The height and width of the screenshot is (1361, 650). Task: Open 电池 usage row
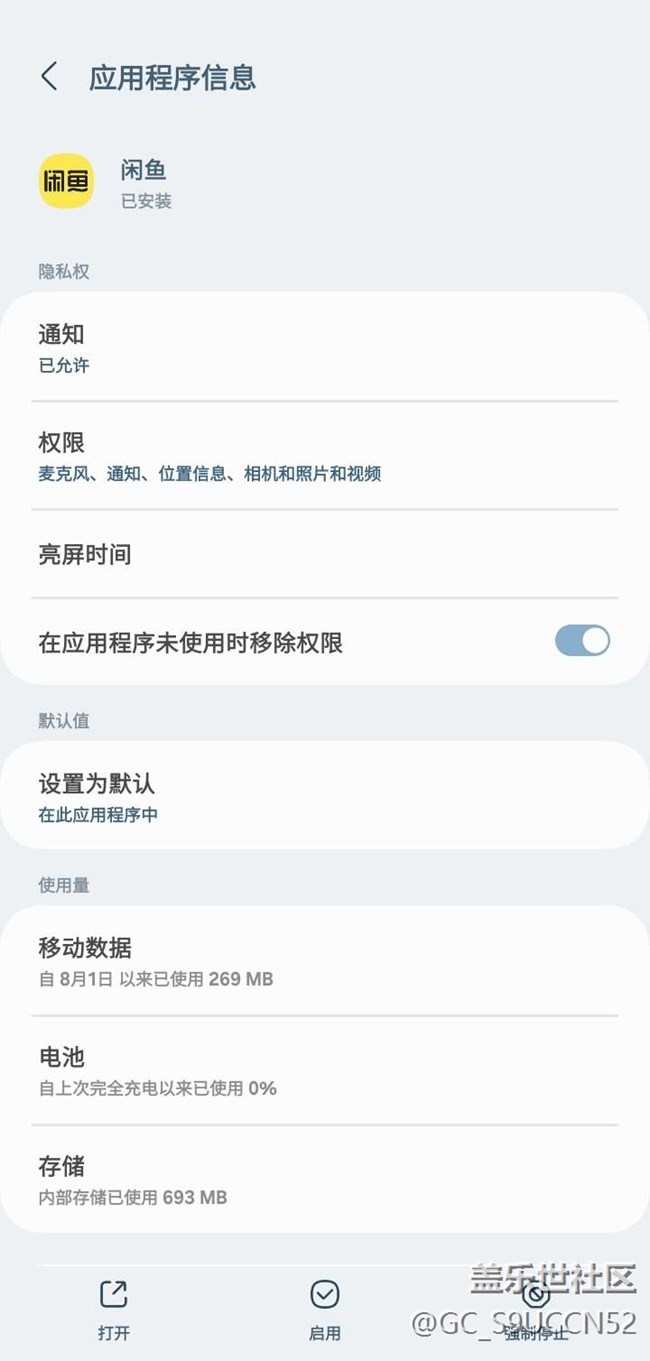tap(325, 1070)
